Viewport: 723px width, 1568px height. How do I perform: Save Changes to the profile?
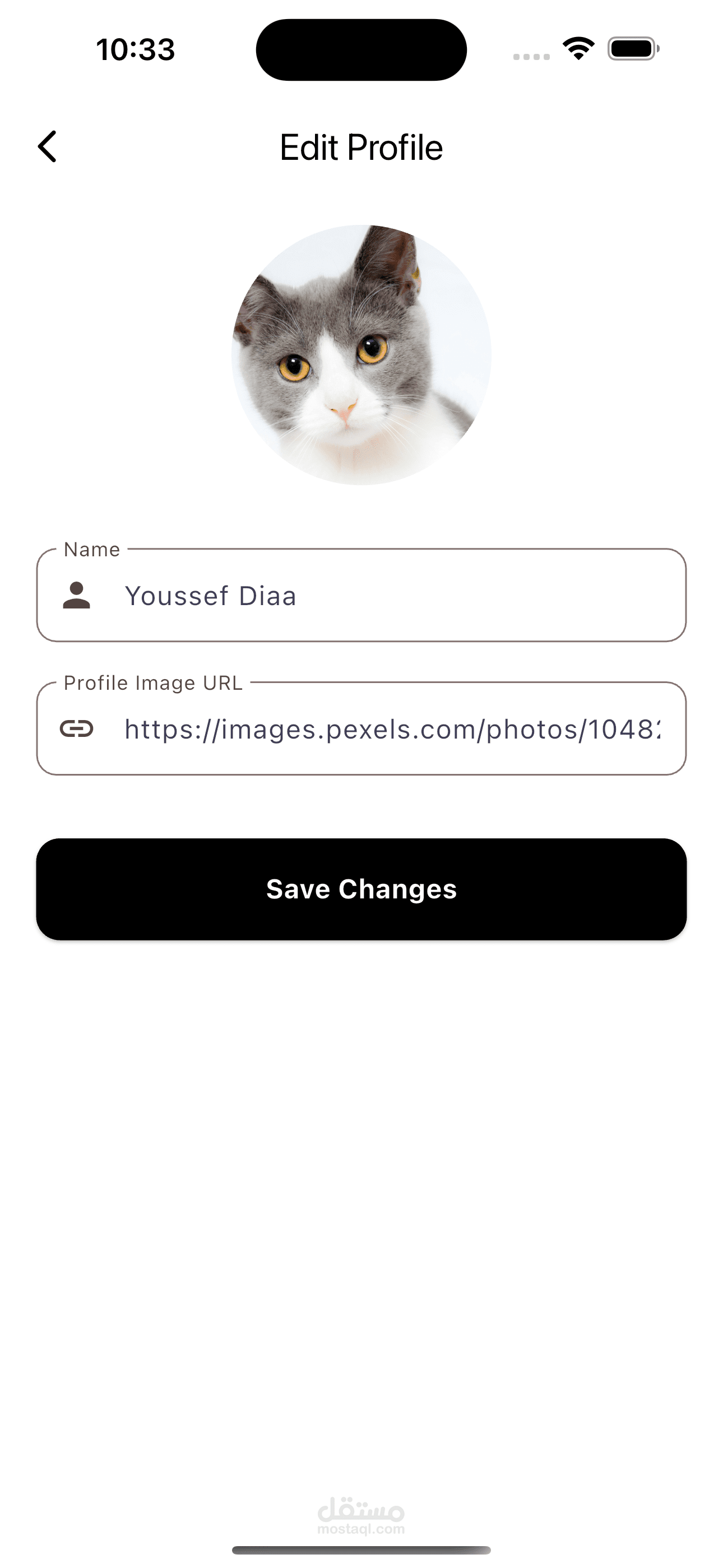coord(361,889)
